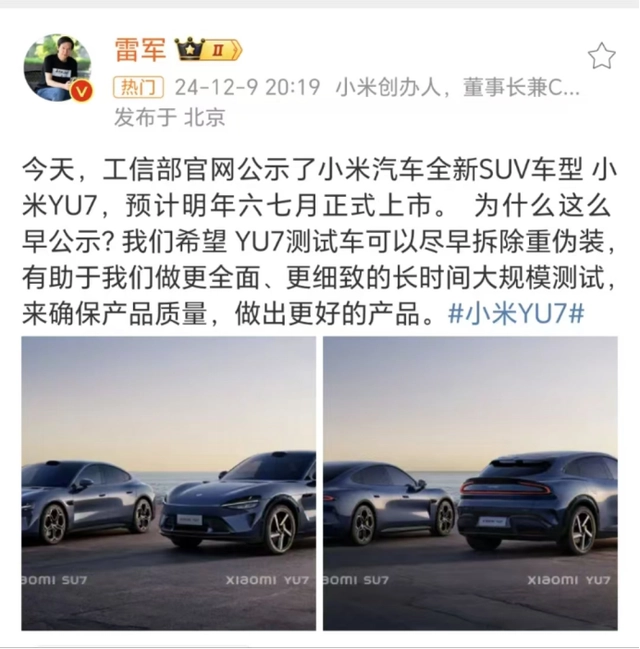Open the #小米YU7# hashtag topic
This screenshot has height=649, width=640.
point(516,313)
